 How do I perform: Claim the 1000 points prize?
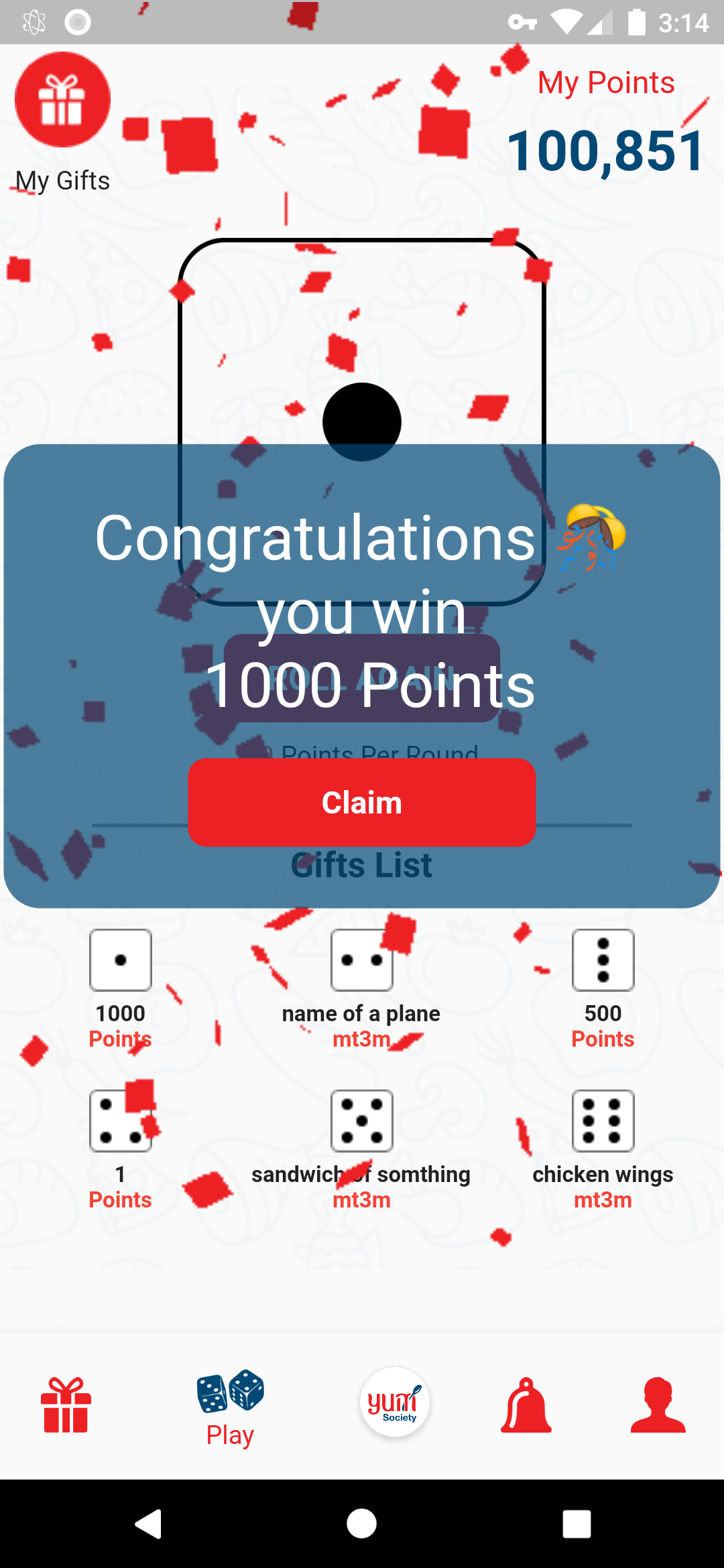click(x=362, y=802)
